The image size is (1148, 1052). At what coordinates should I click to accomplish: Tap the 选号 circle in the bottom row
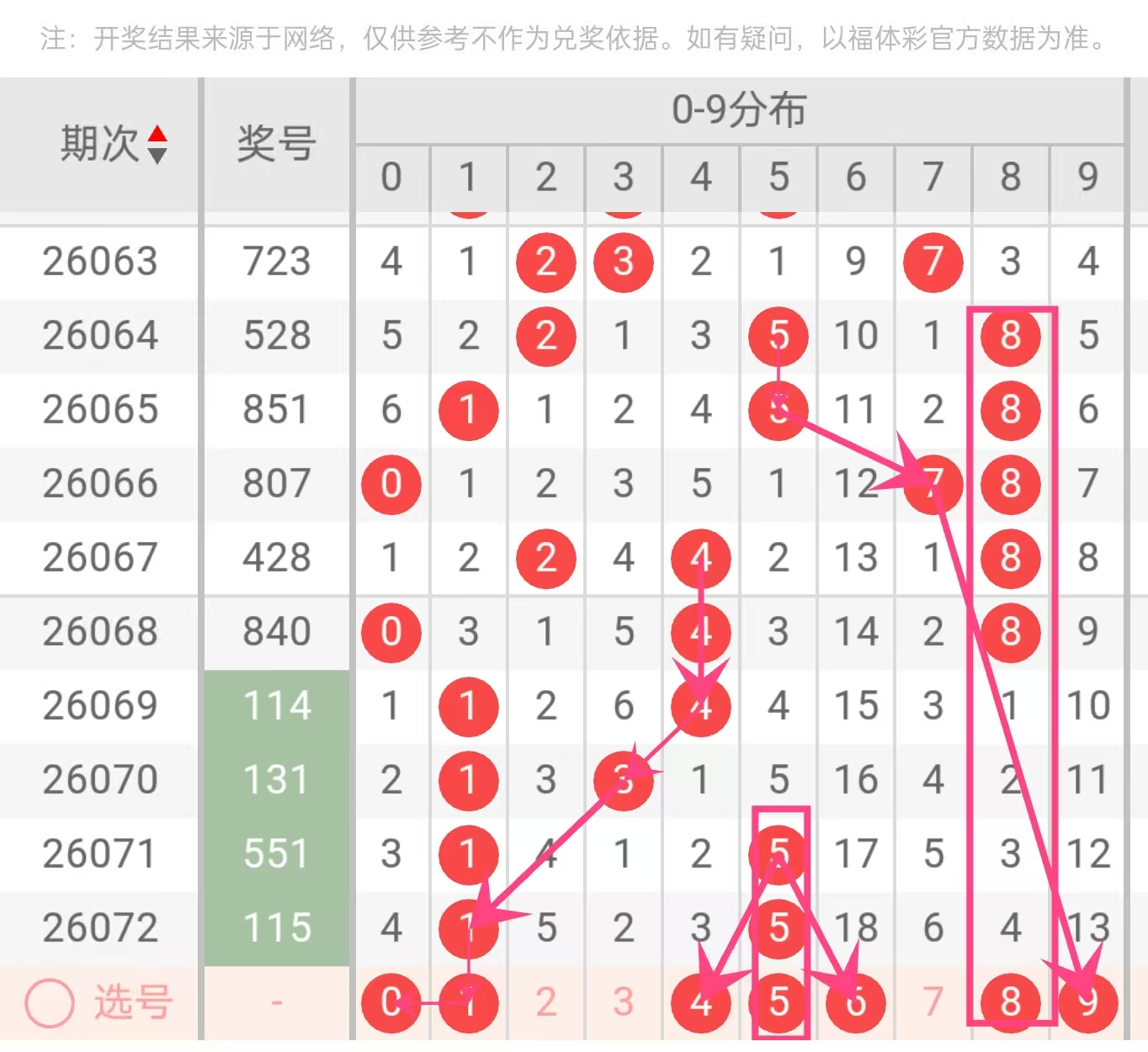(50, 1002)
